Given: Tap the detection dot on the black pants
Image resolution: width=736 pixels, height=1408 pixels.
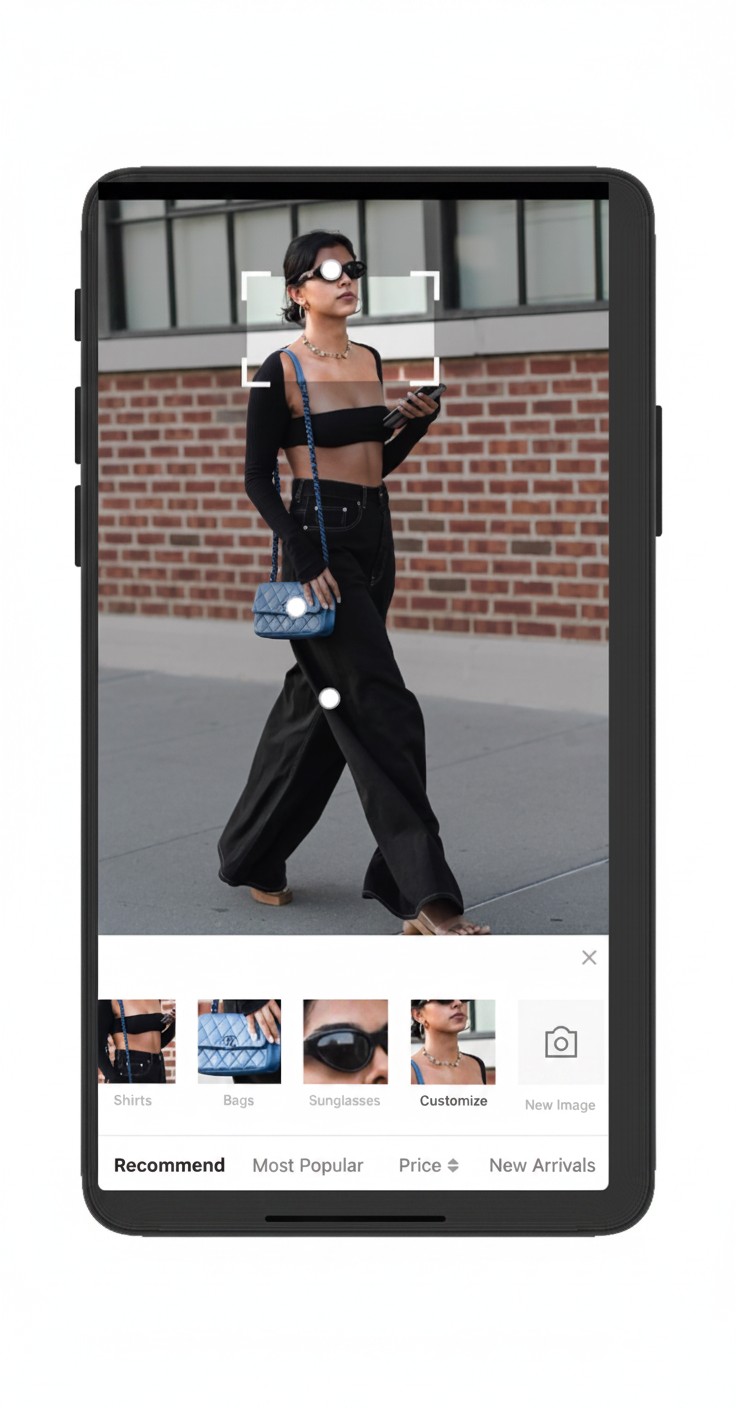Looking at the screenshot, I should tap(329, 699).
